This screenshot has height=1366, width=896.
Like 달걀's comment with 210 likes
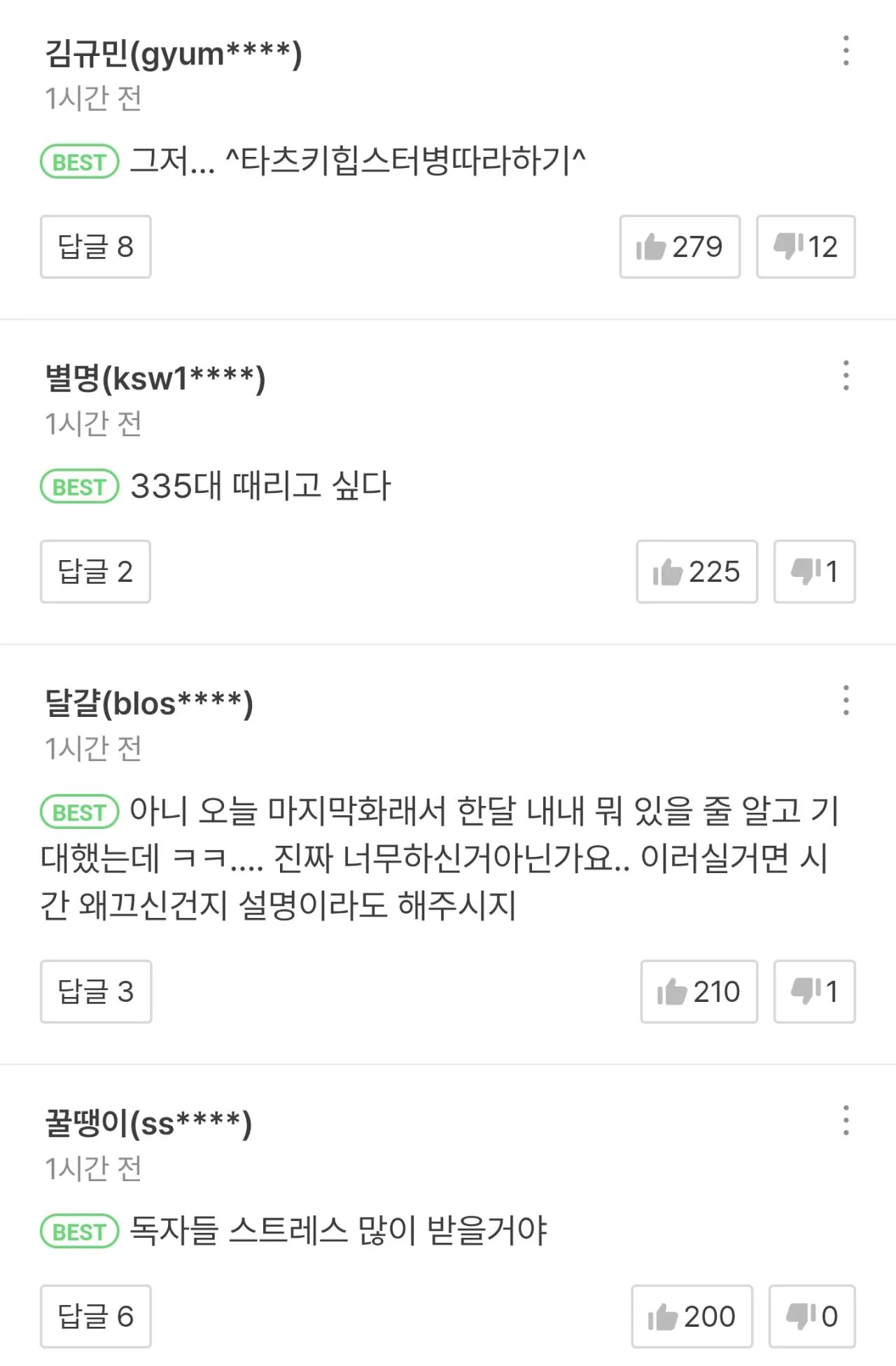(699, 991)
